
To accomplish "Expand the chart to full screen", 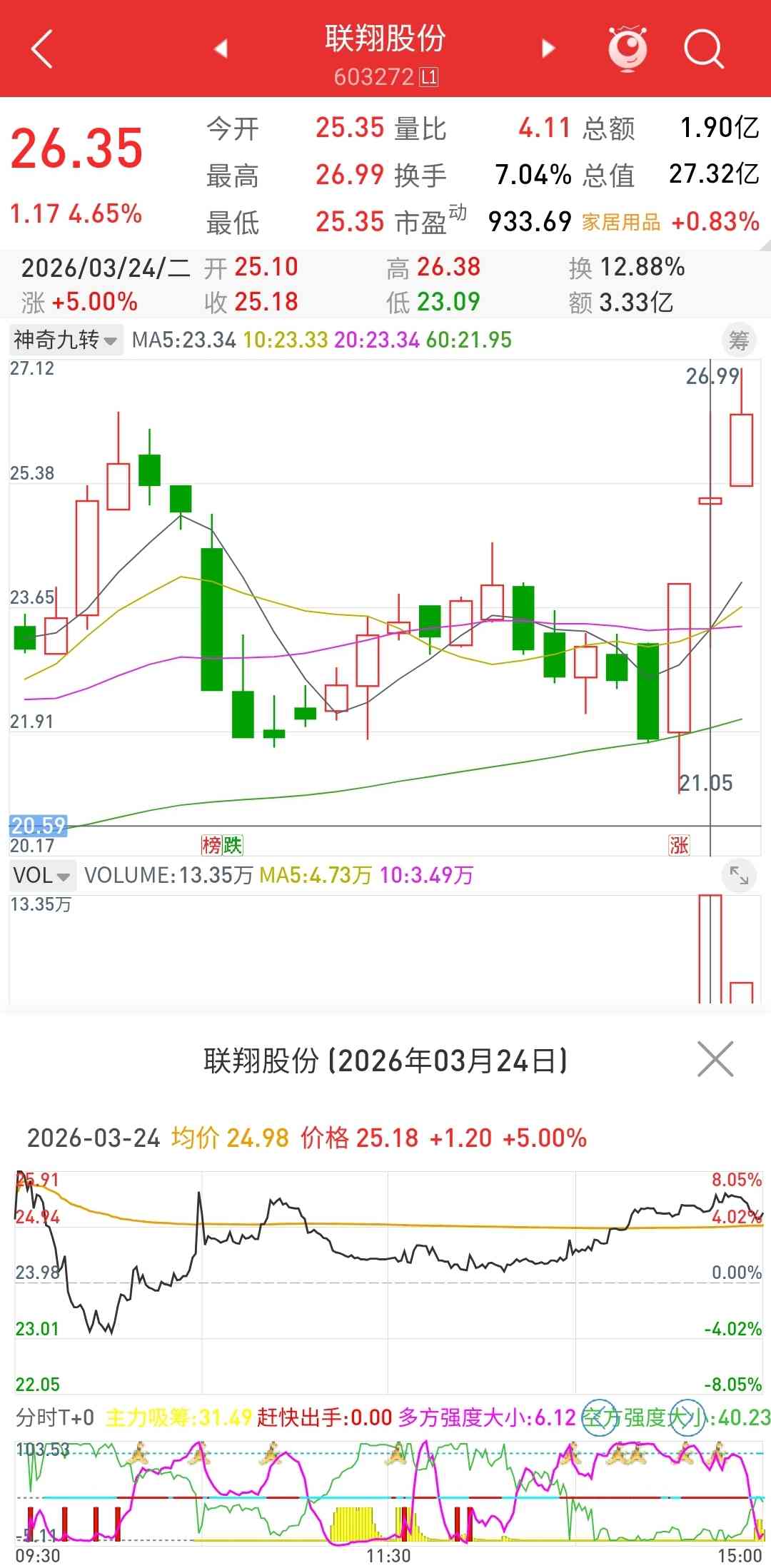I will 739,875.
